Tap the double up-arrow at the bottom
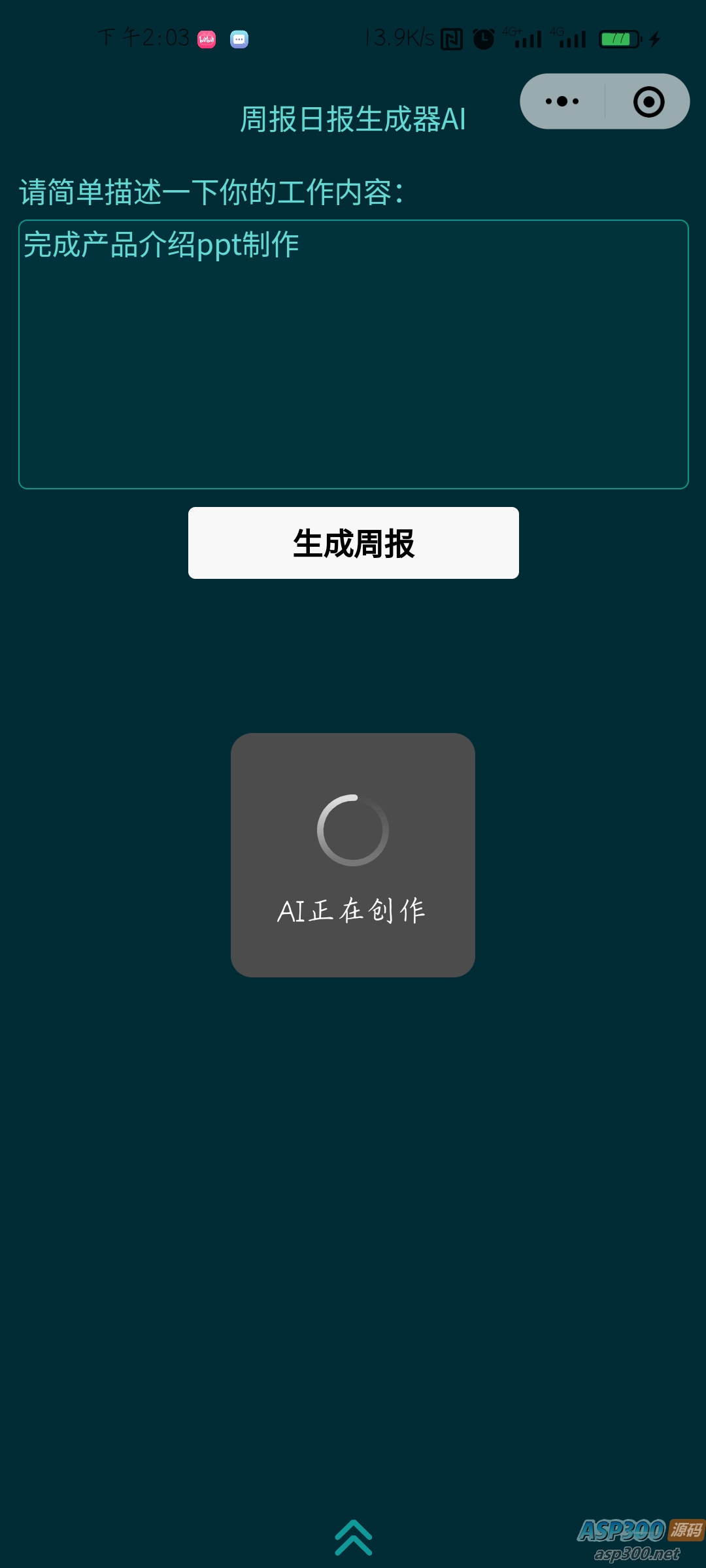706x1568 pixels. (x=353, y=1537)
